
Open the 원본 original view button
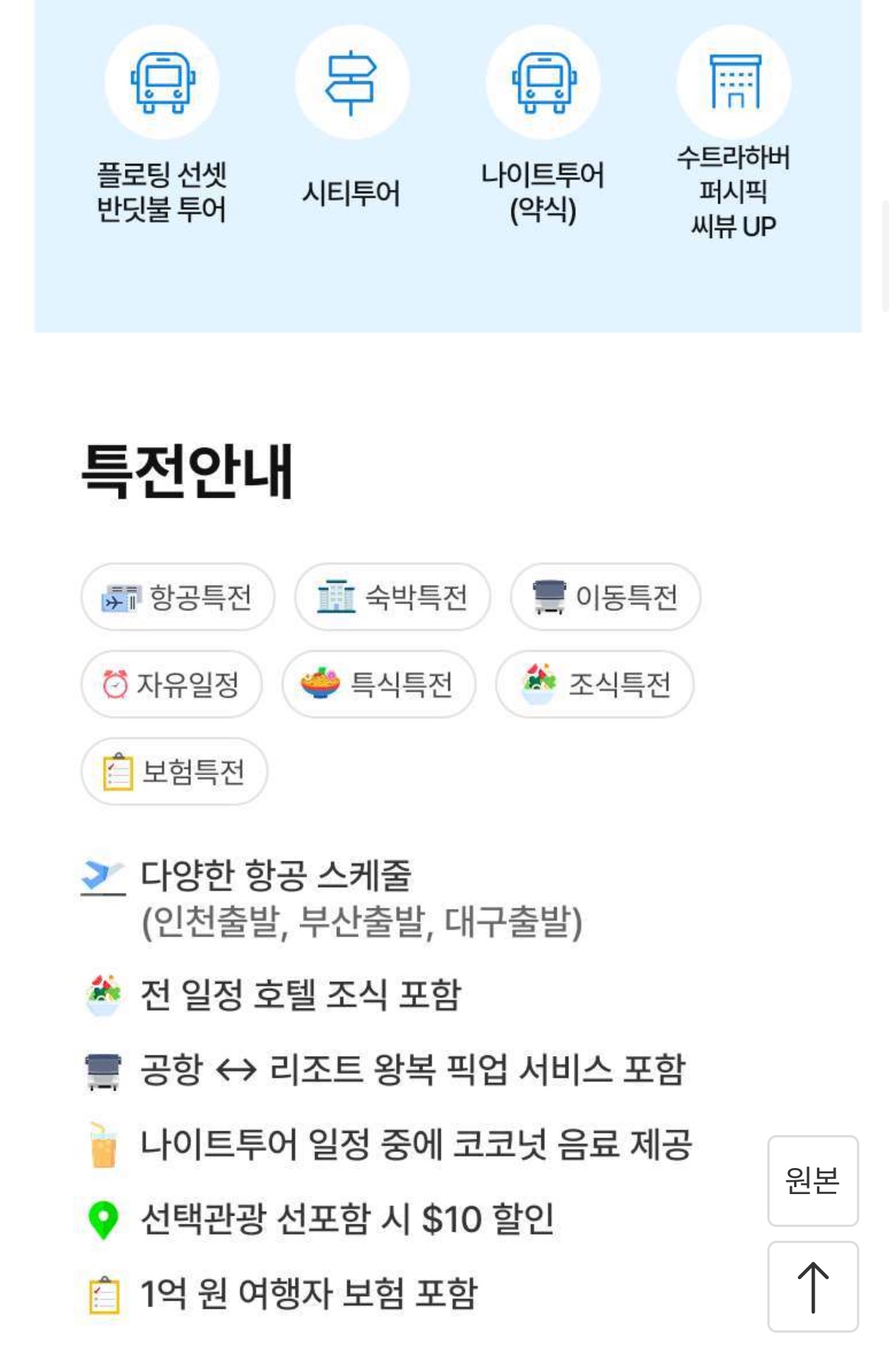coord(813,1180)
